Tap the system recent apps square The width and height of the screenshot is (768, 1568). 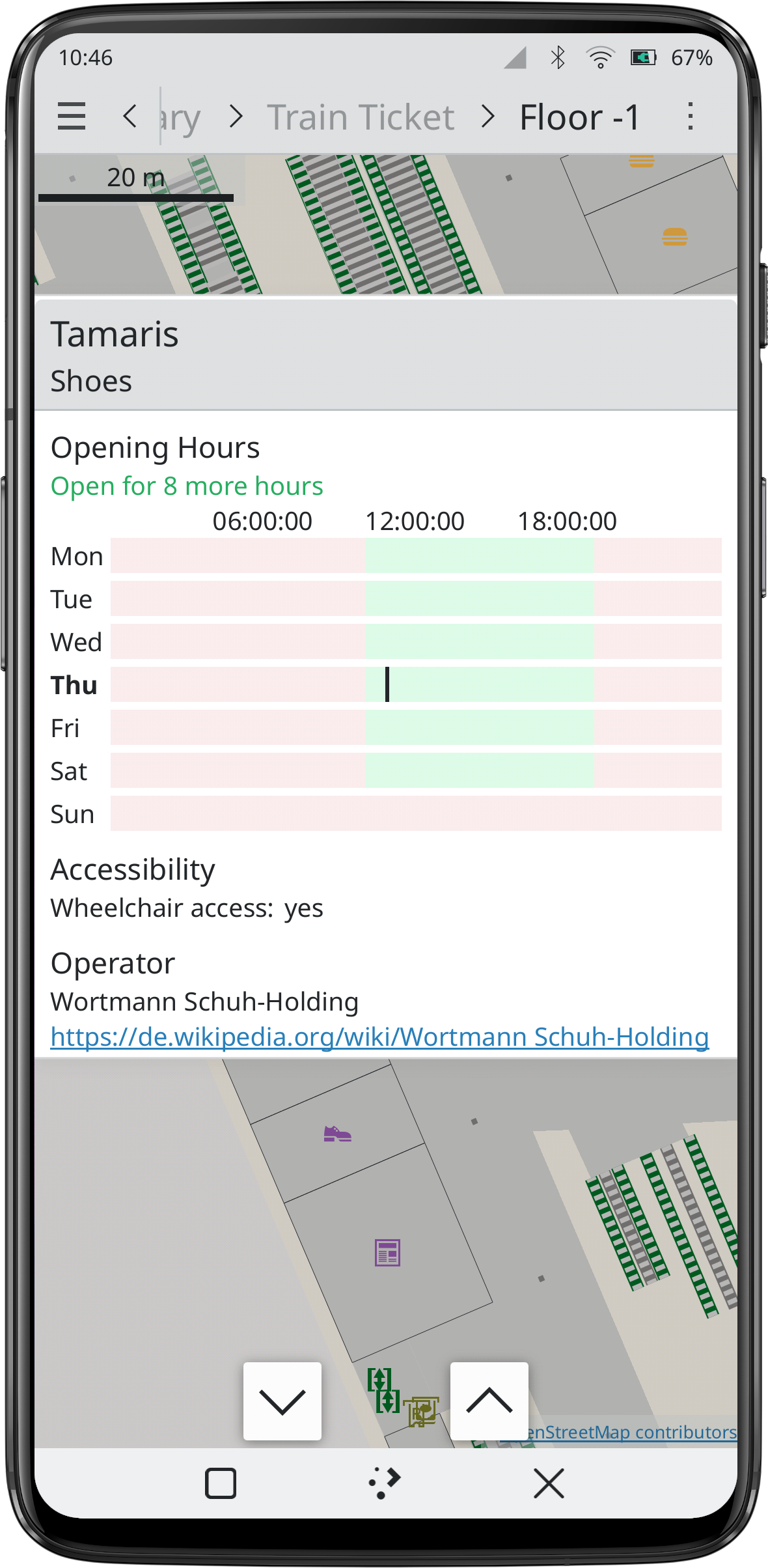(x=220, y=1483)
